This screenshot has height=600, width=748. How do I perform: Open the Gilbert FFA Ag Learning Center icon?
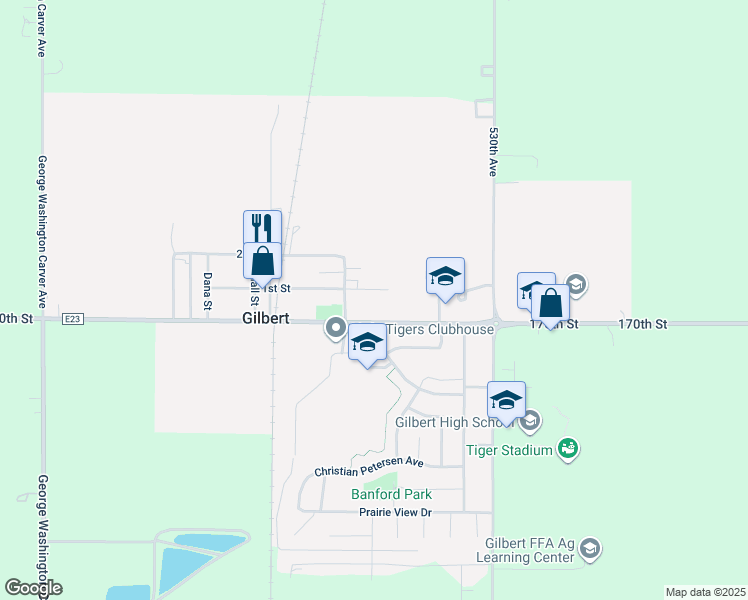pos(590,547)
